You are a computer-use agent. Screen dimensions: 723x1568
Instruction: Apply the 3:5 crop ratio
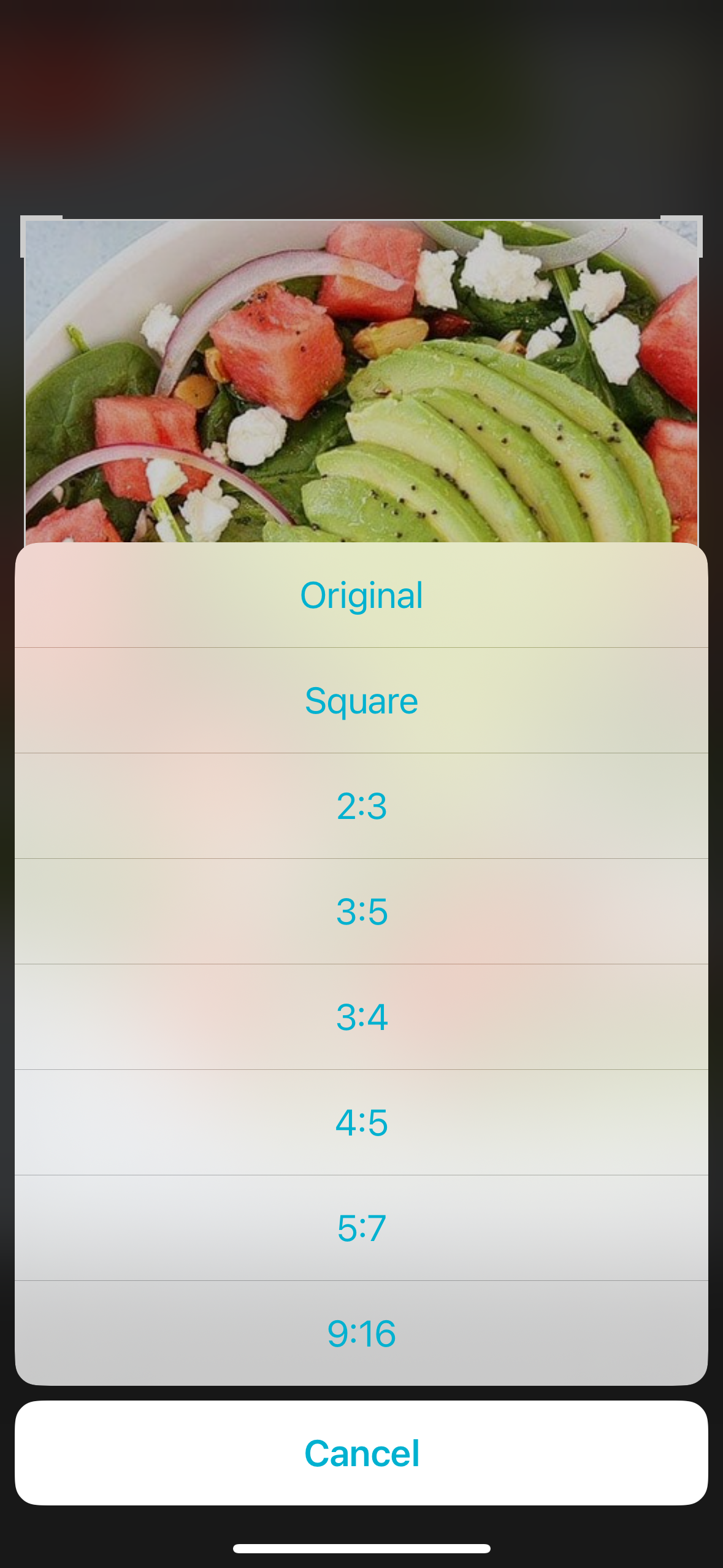[361, 912]
